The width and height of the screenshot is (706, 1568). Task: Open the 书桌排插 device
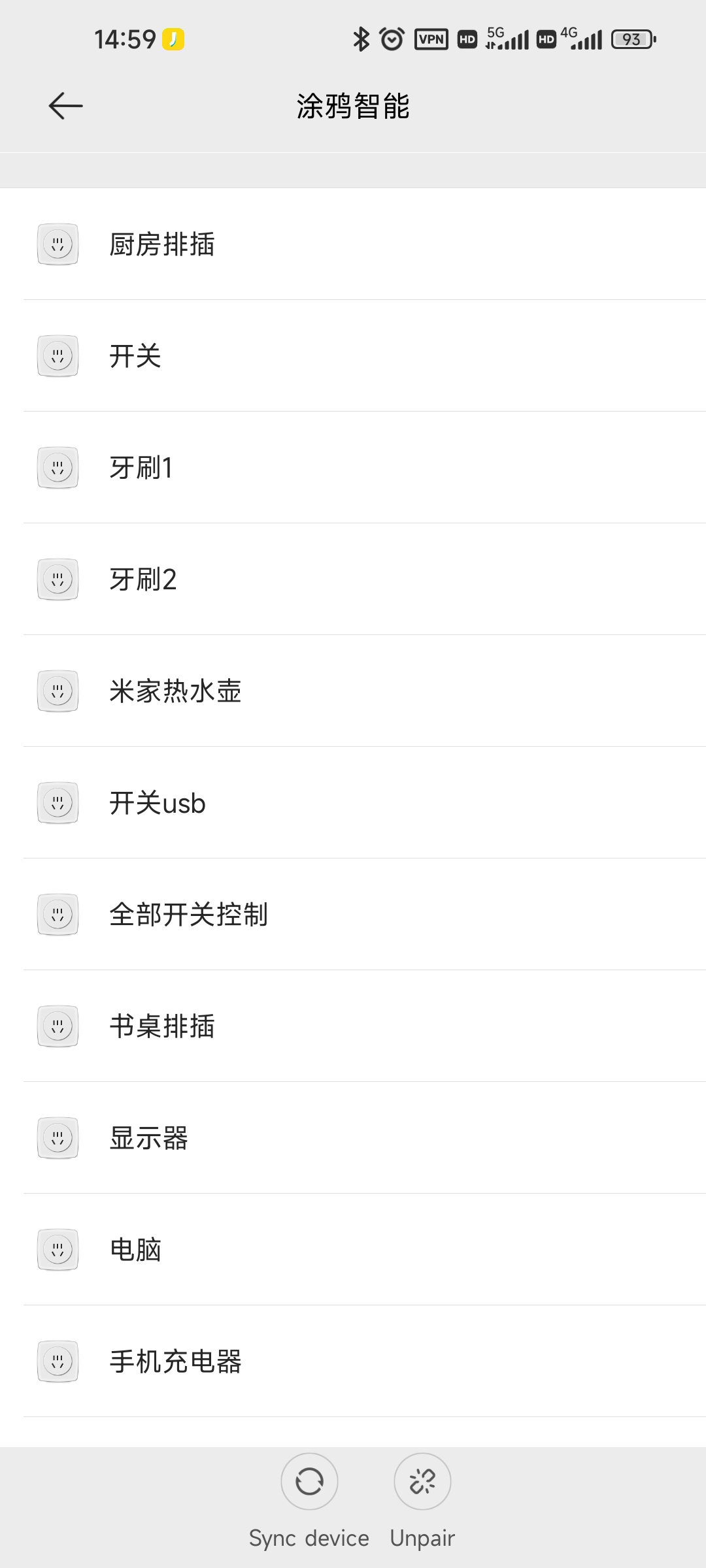pyautogui.click(x=353, y=1026)
